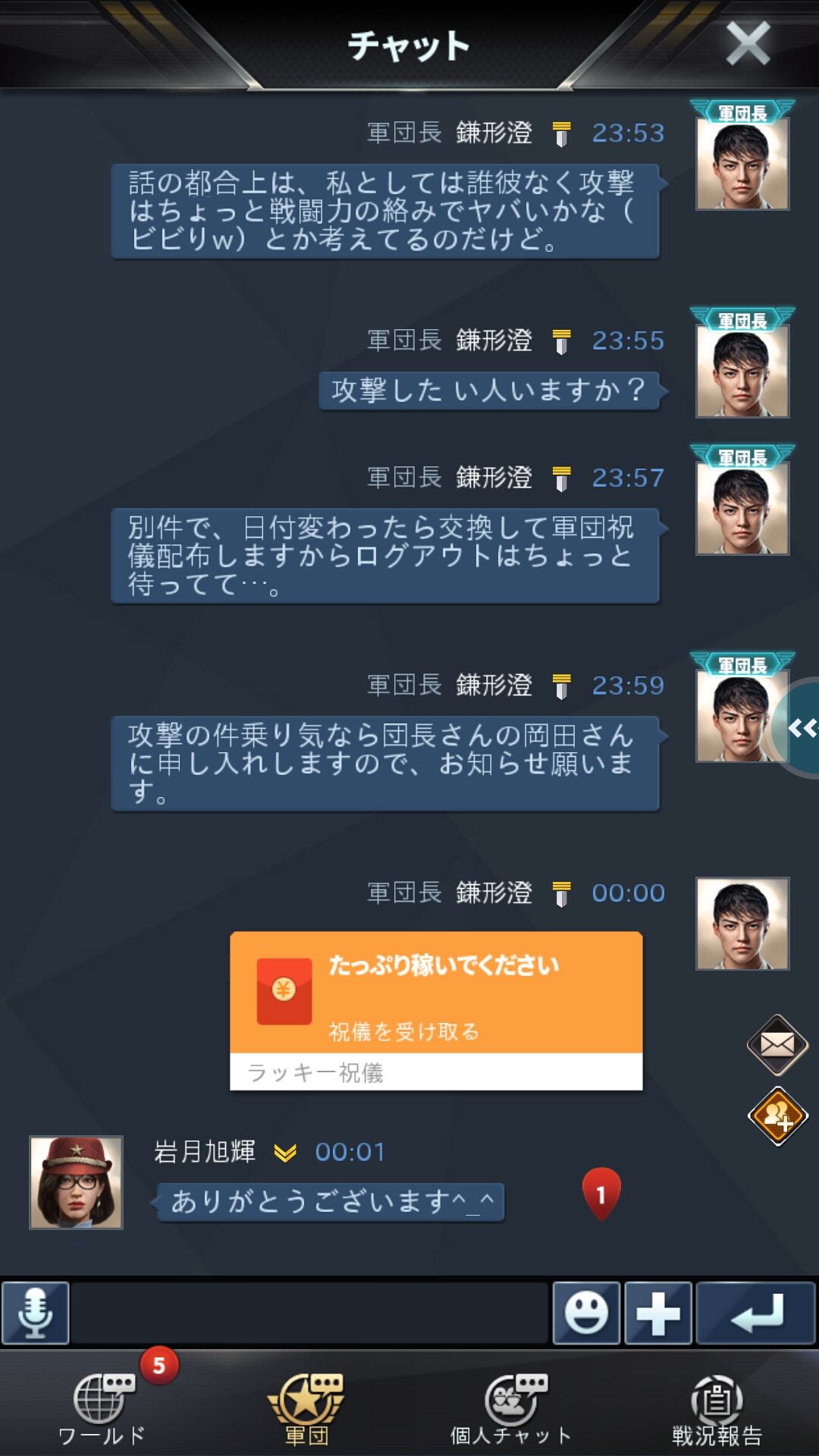The height and width of the screenshot is (1456, 819).
Task: Jump to the one new unread message
Action: click(x=601, y=1194)
